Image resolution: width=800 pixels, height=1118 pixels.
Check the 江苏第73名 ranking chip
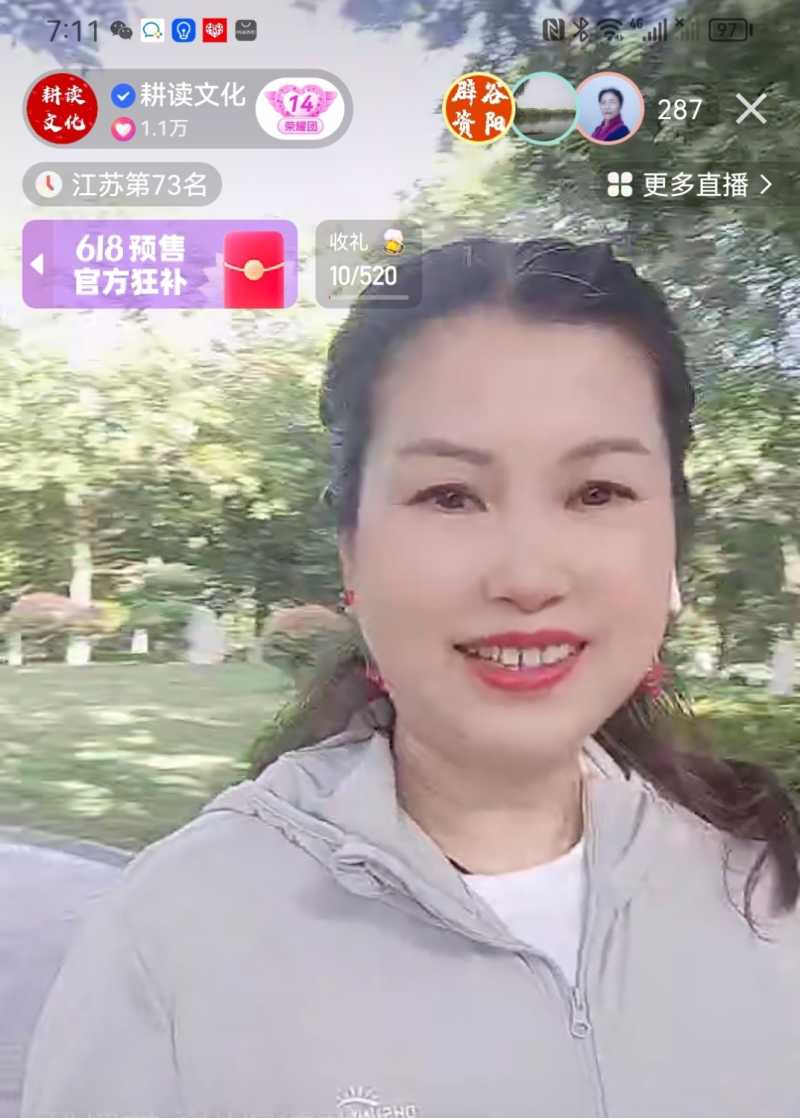pyautogui.click(x=122, y=184)
